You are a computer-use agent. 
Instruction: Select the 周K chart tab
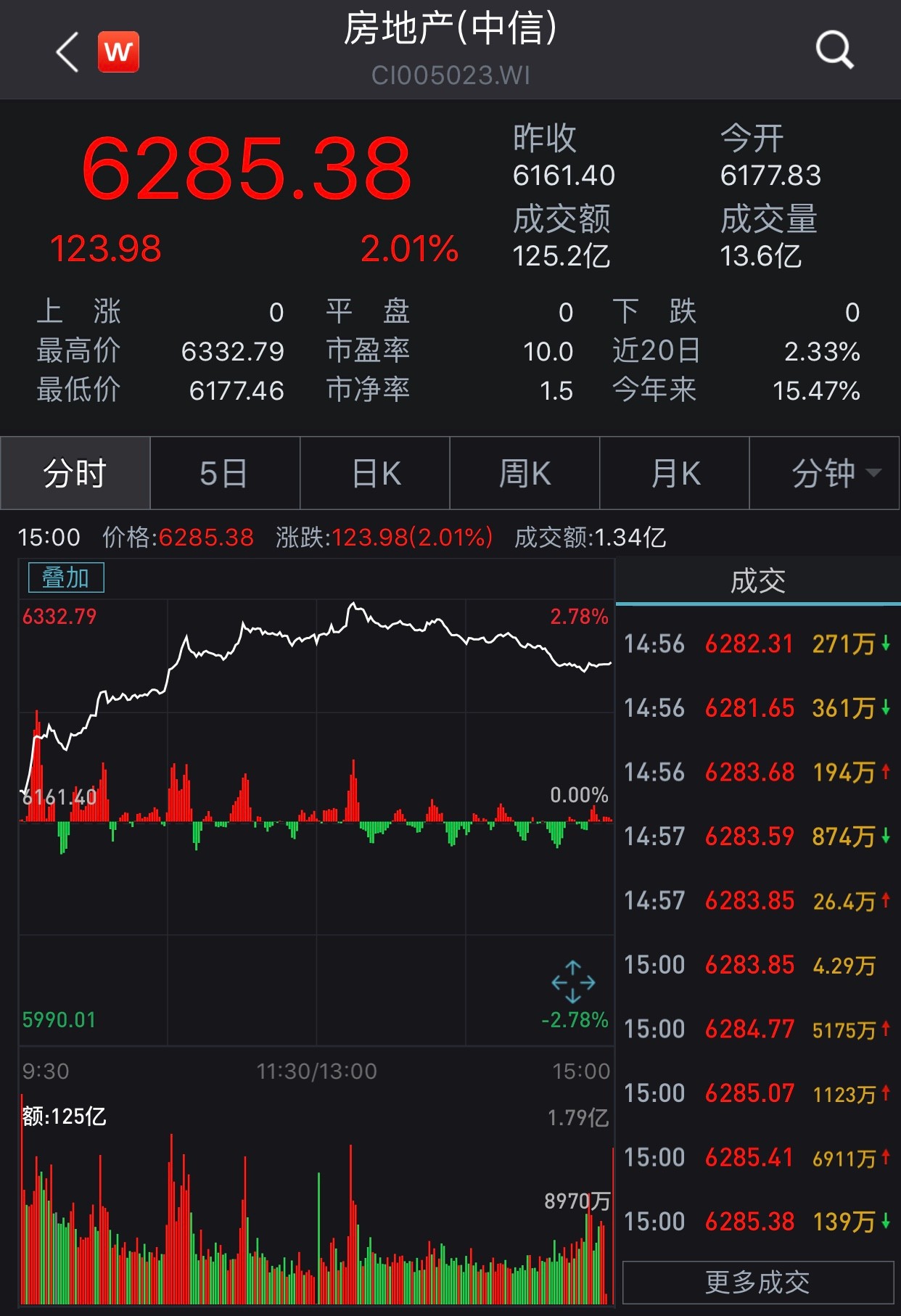(524, 474)
